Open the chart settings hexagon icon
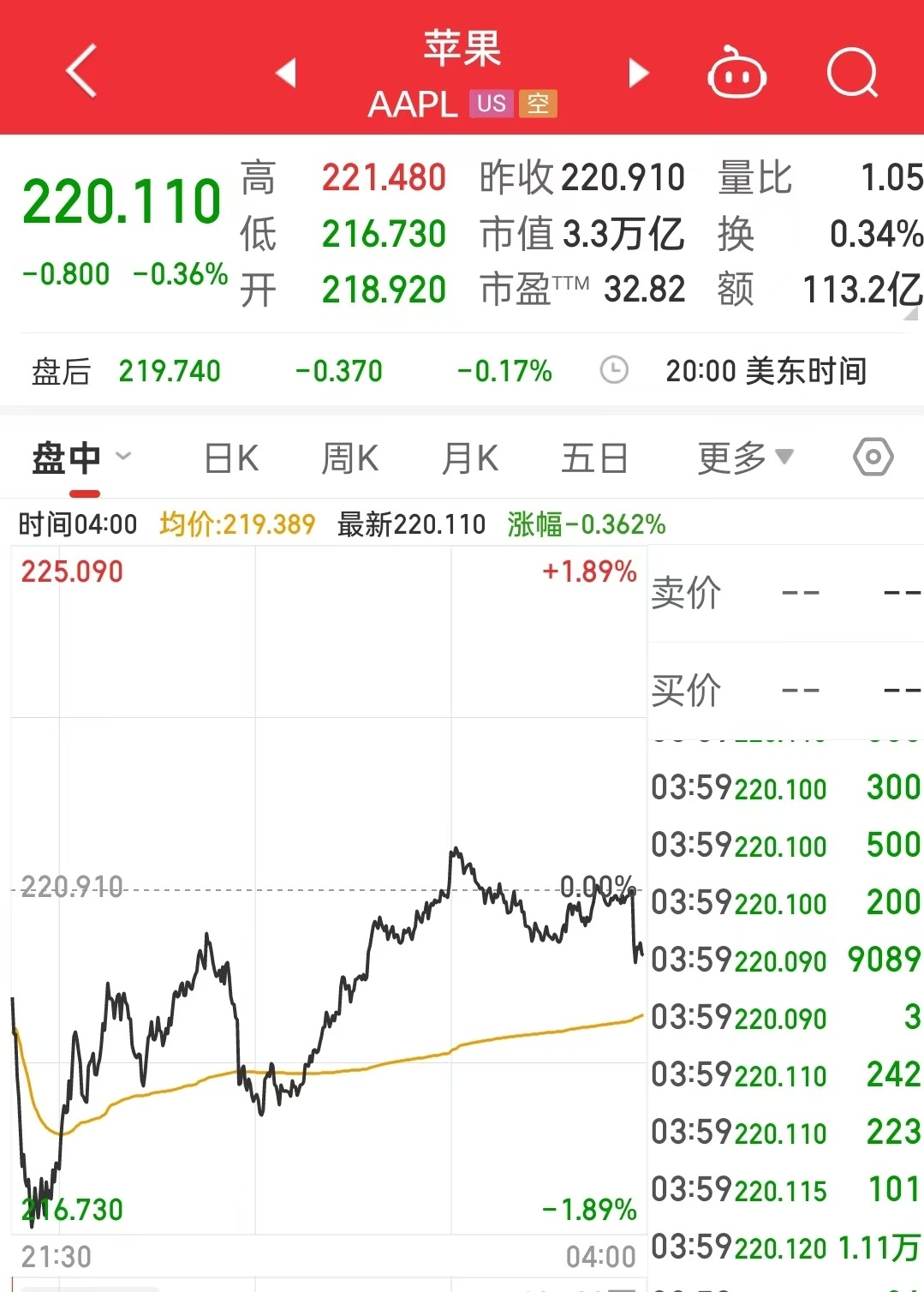Screen dimensions: 924x1292 (x=873, y=458)
